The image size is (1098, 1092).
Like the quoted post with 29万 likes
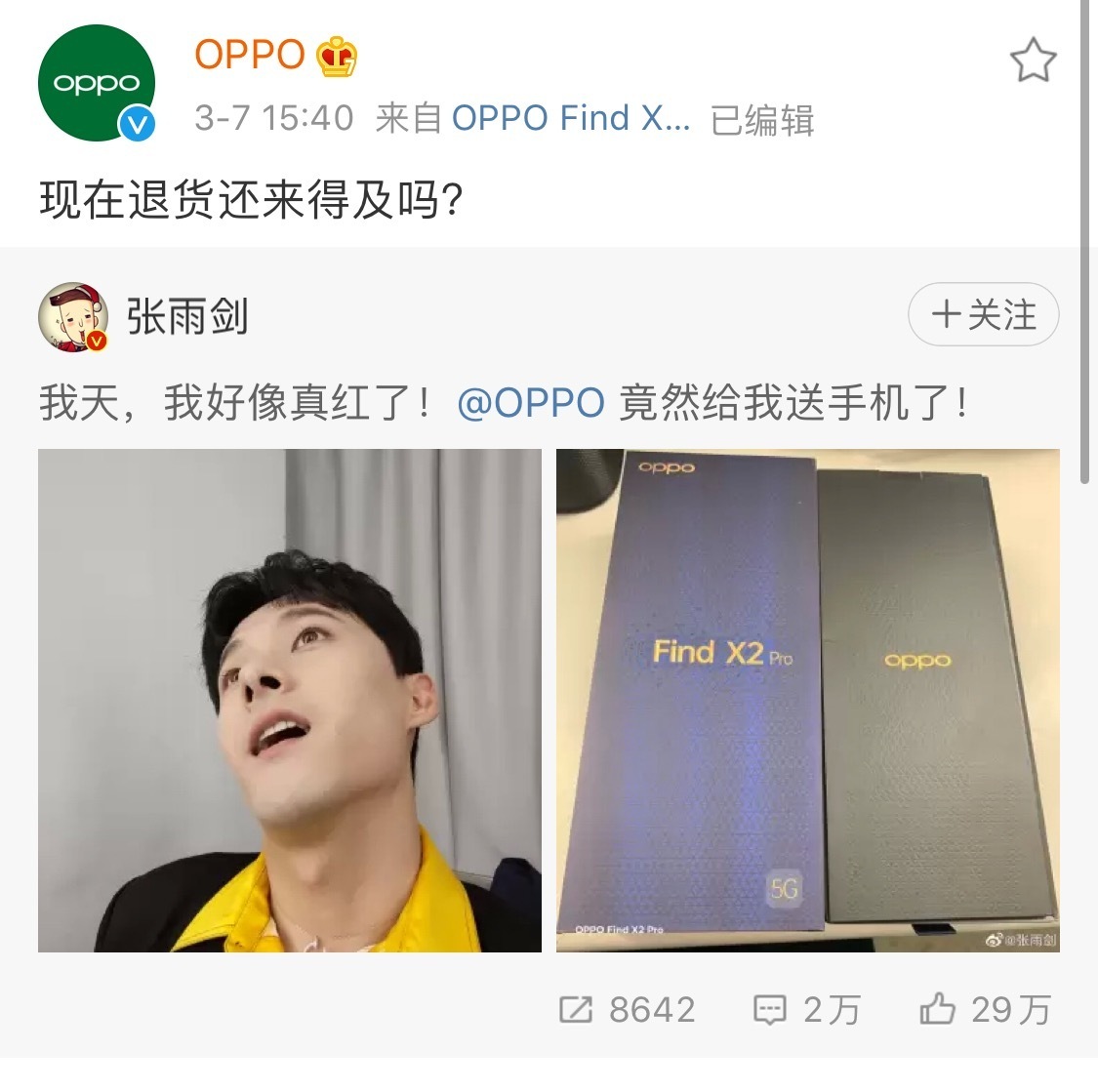pos(986,1010)
